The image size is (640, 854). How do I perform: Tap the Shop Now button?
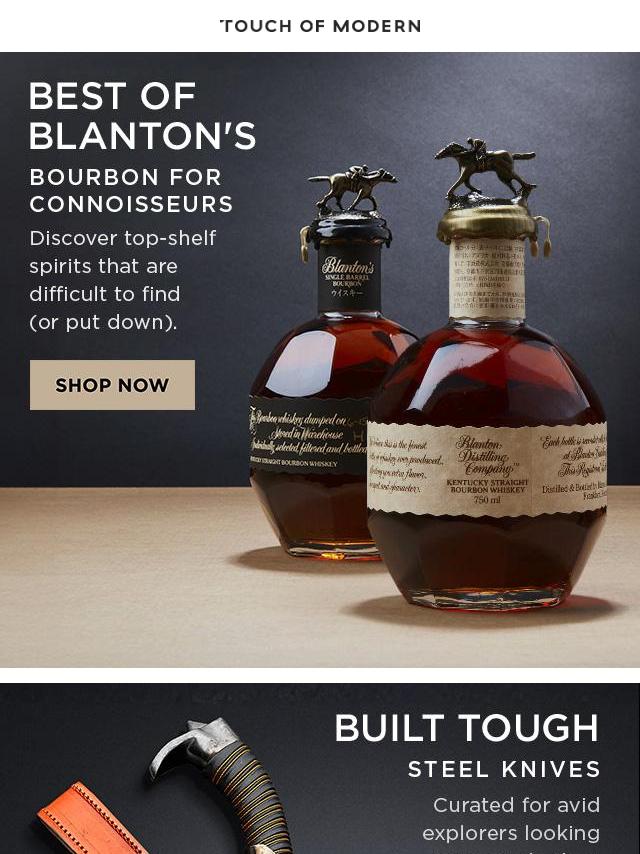112,385
